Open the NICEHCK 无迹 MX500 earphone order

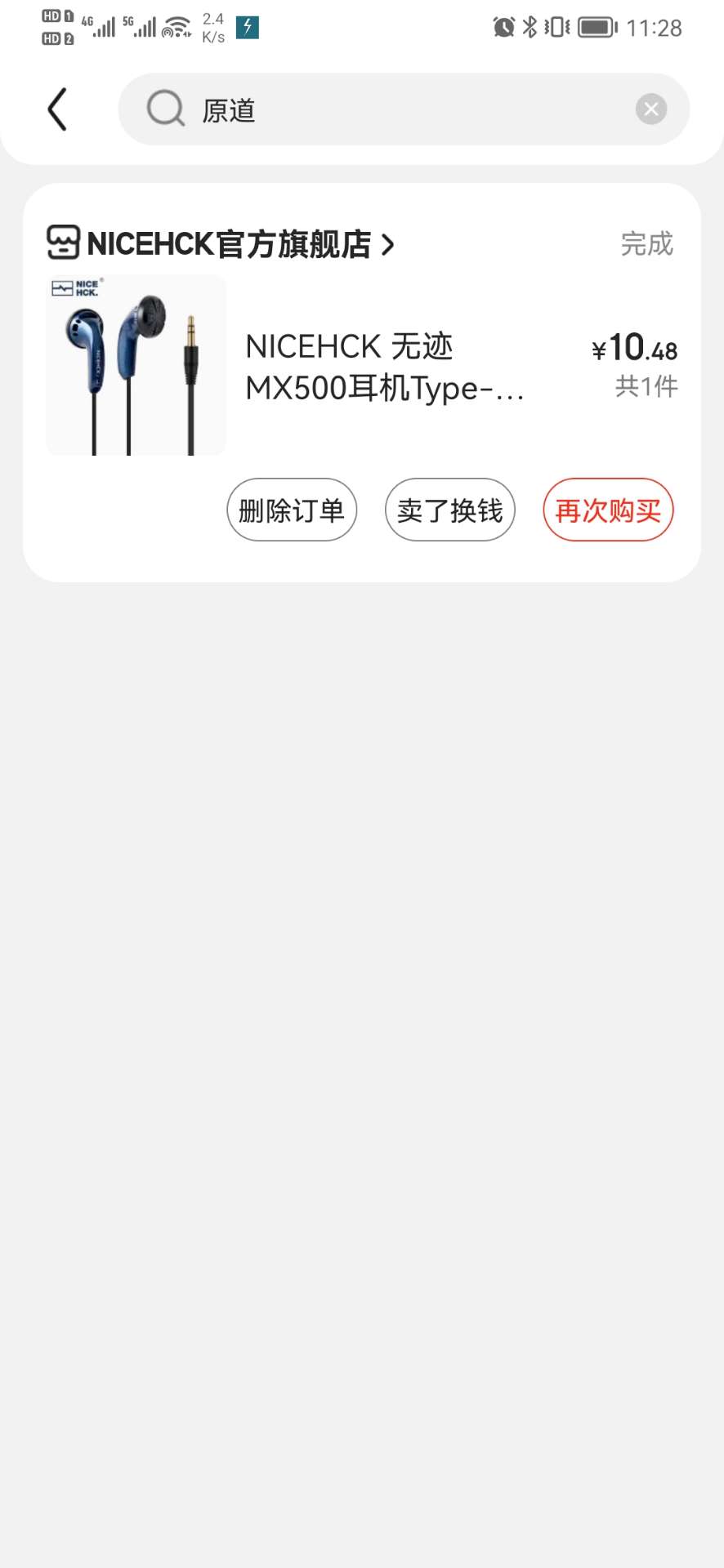coord(362,366)
